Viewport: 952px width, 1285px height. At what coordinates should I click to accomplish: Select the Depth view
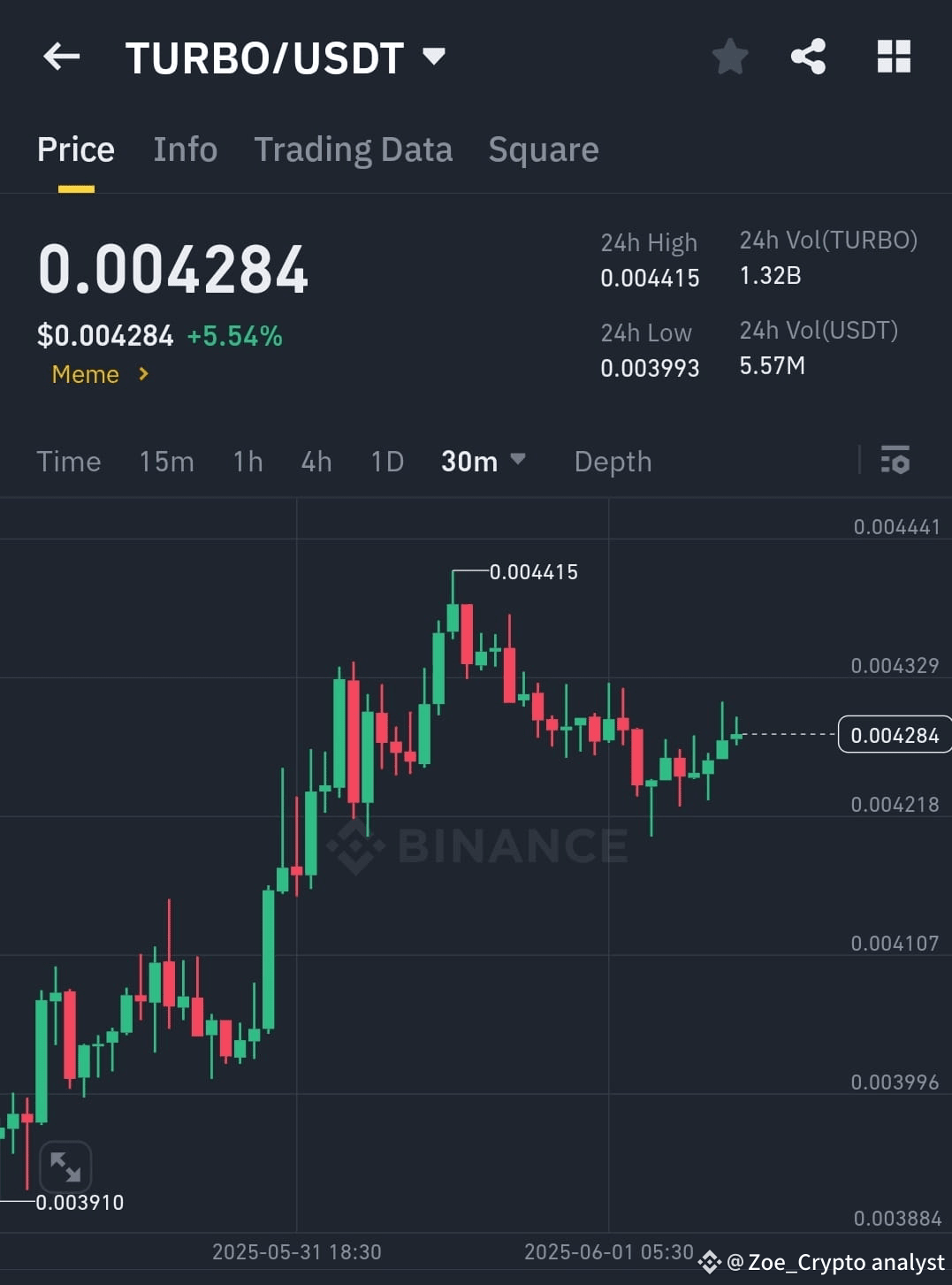click(x=612, y=461)
